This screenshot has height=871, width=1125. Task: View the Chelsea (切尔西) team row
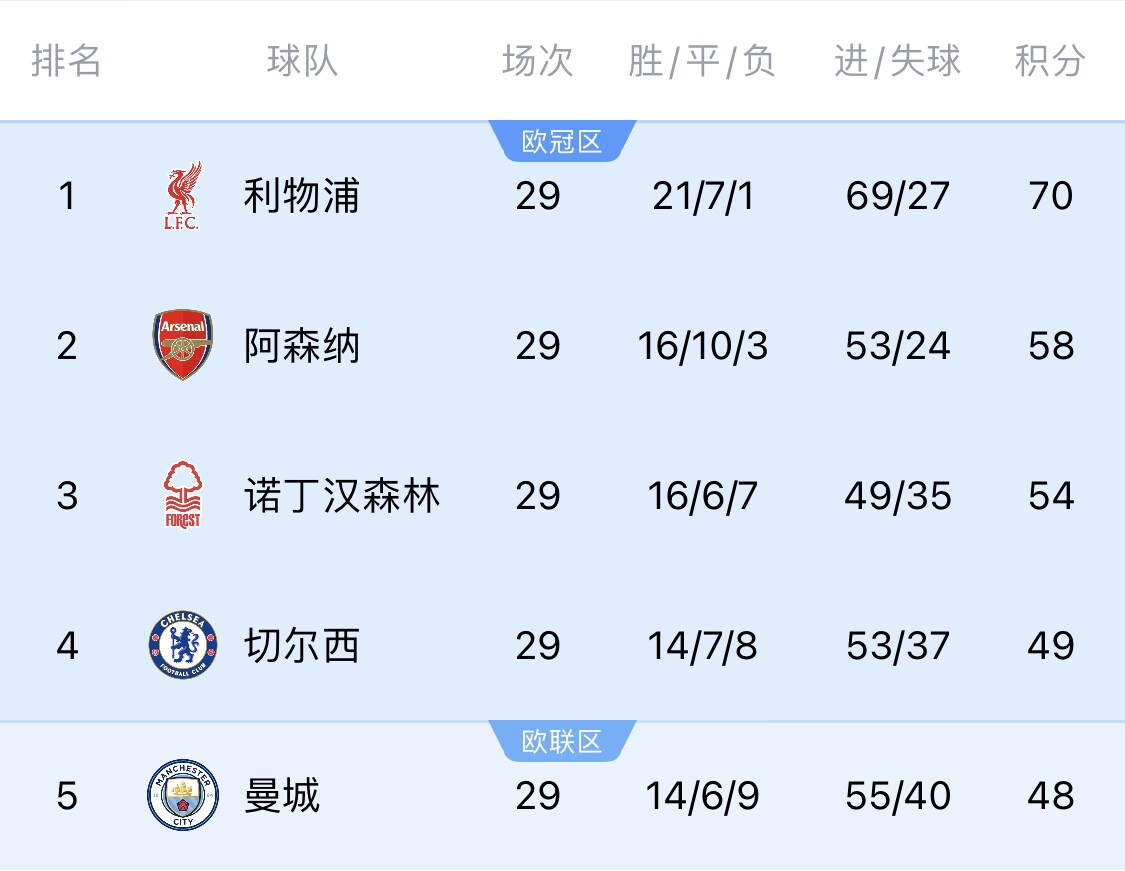[301, 646]
